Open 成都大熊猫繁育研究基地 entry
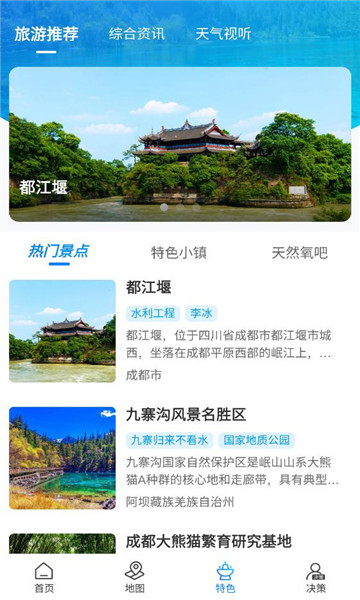This screenshot has height=600, width=360. [209, 541]
